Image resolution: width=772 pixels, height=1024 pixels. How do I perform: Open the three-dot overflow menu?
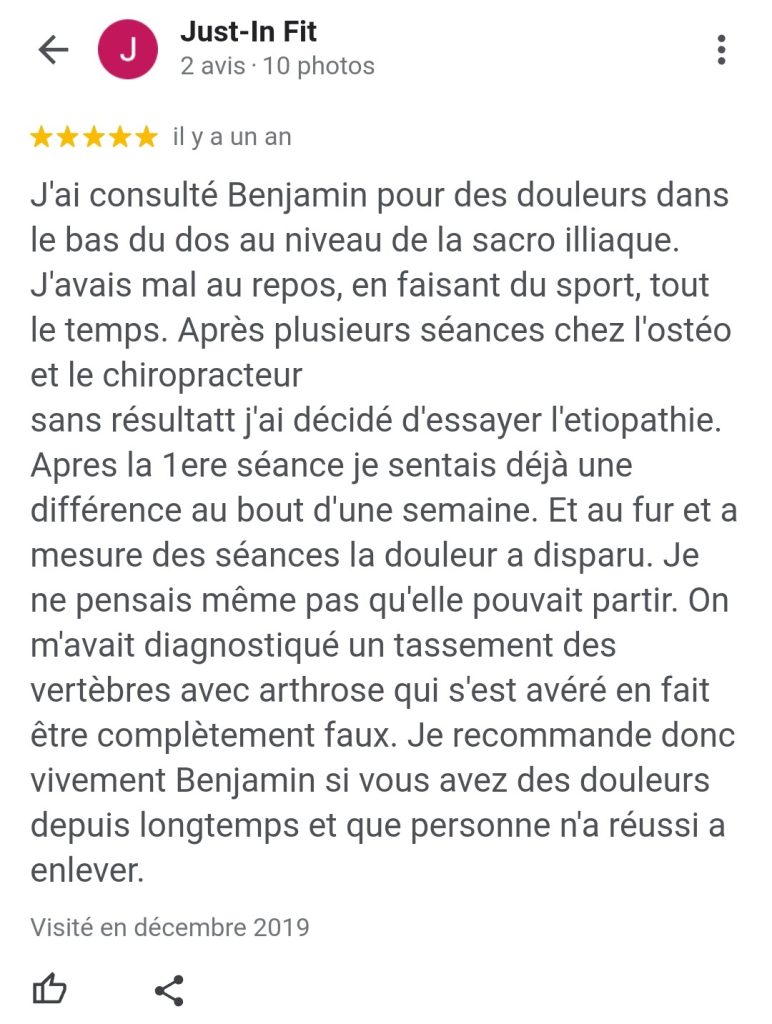(x=721, y=49)
